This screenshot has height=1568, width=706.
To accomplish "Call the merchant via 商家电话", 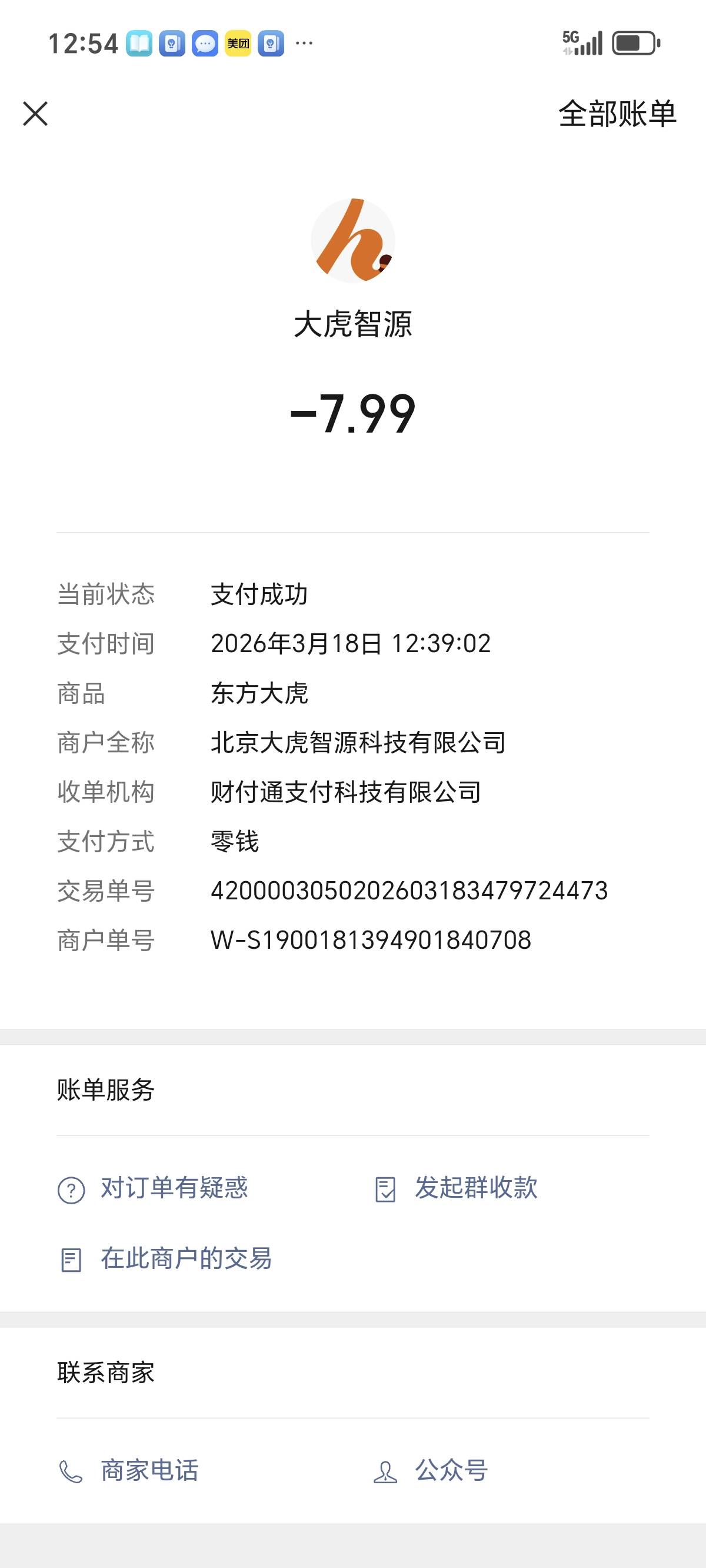I will click(x=128, y=1471).
